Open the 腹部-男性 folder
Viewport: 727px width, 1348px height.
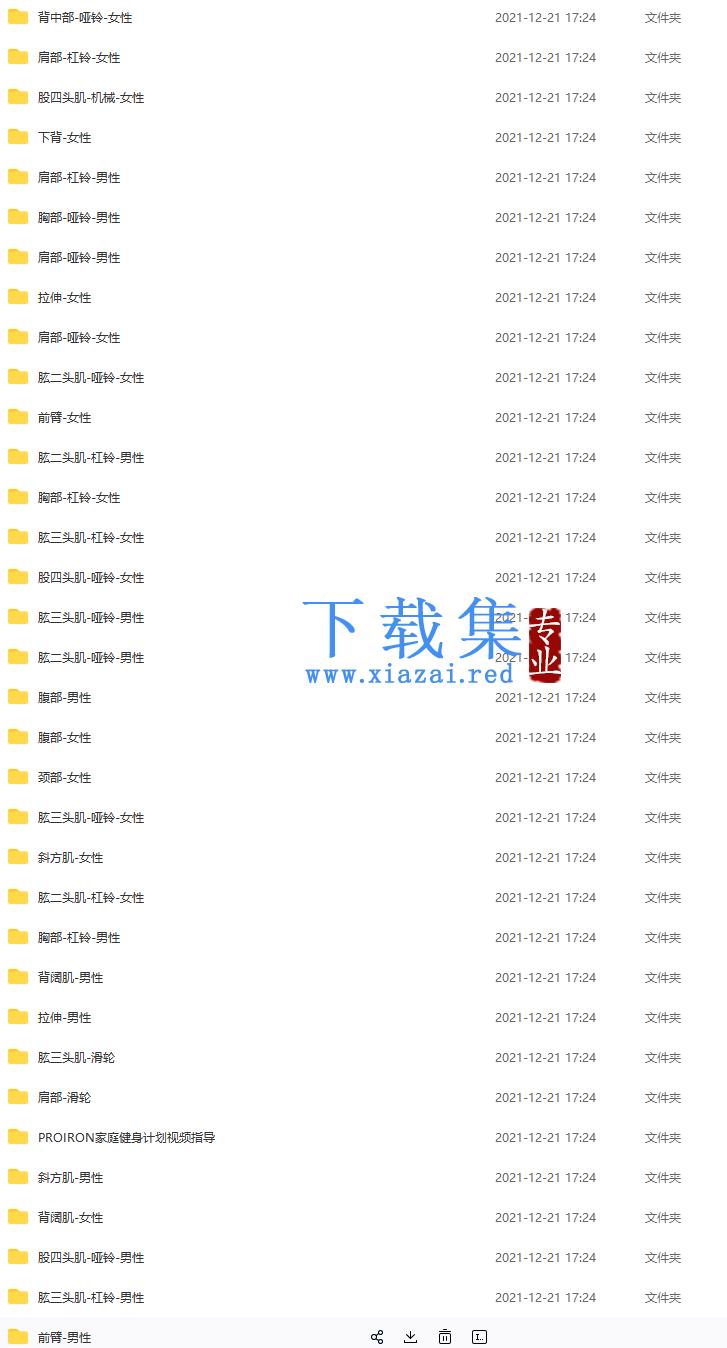(64, 698)
